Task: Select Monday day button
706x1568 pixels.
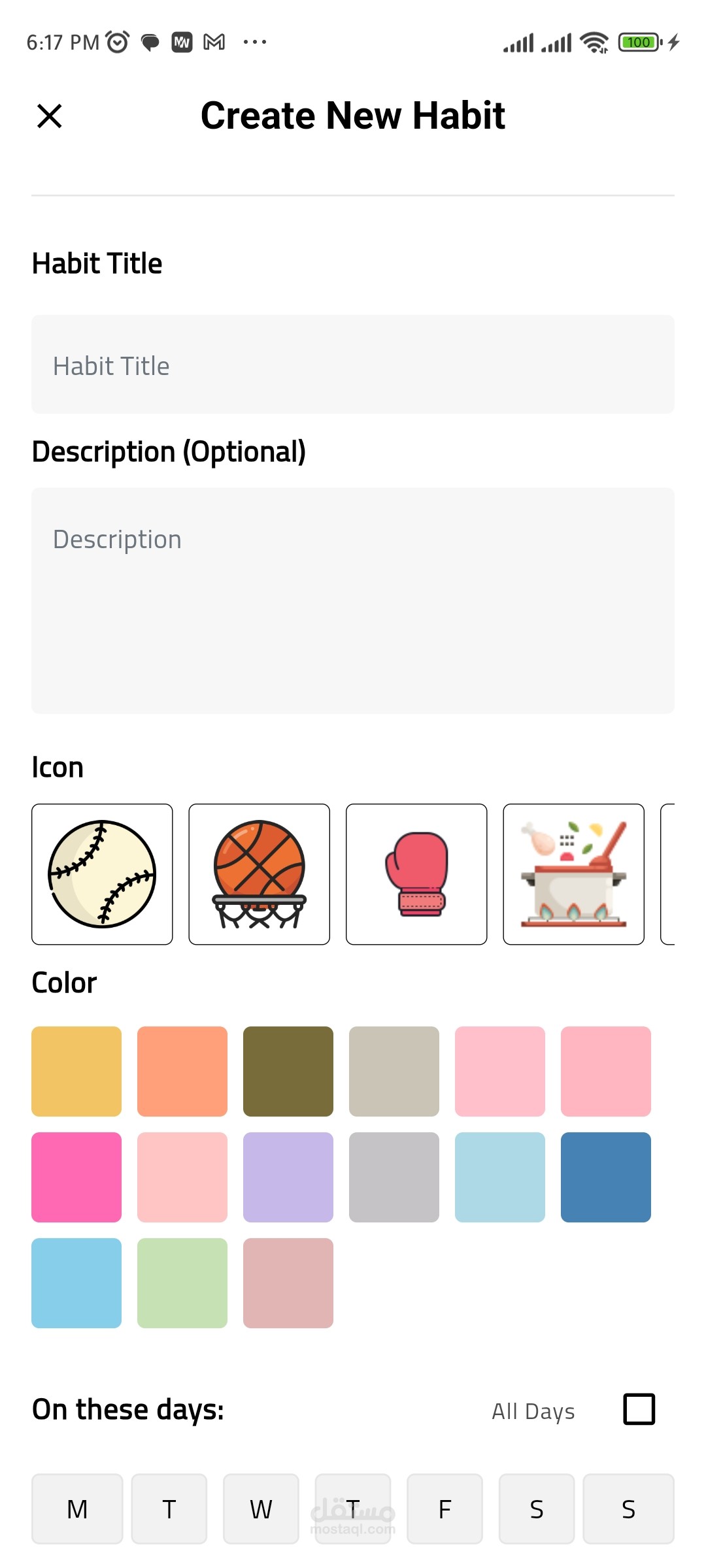Action: click(x=77, y=1509)
